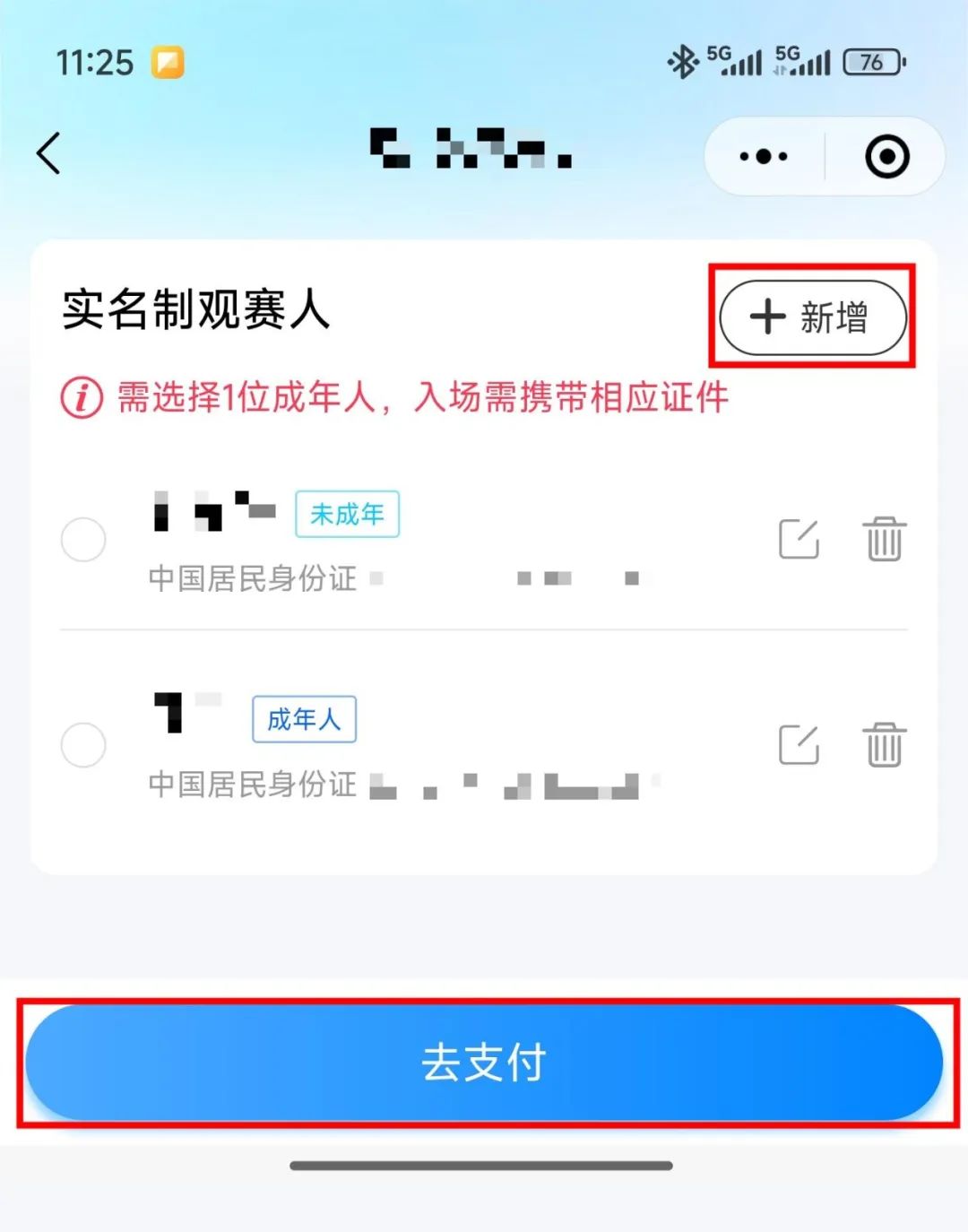
Task: Delete the 成年人 viewer entry
Action: pyautogui.click(x=884, y=745)
